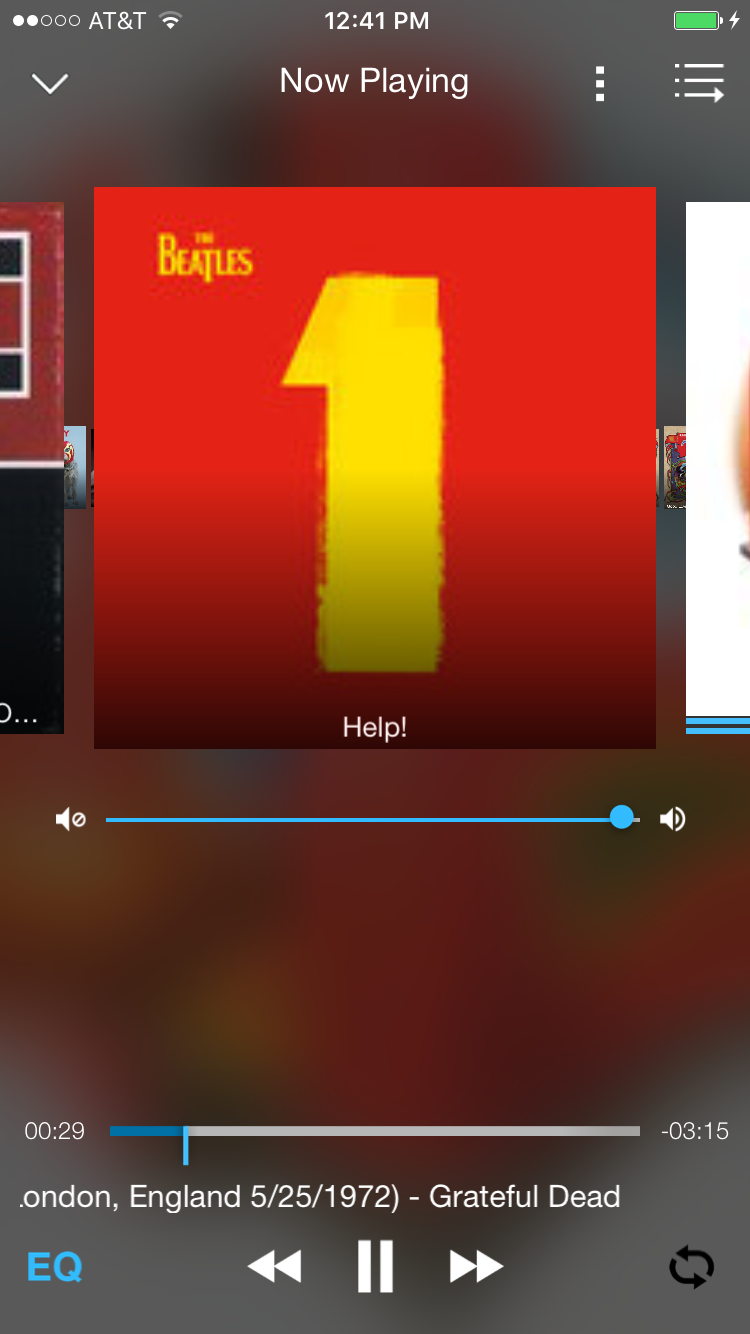
Task: Open the play queue list
Action: click(698, 83)
